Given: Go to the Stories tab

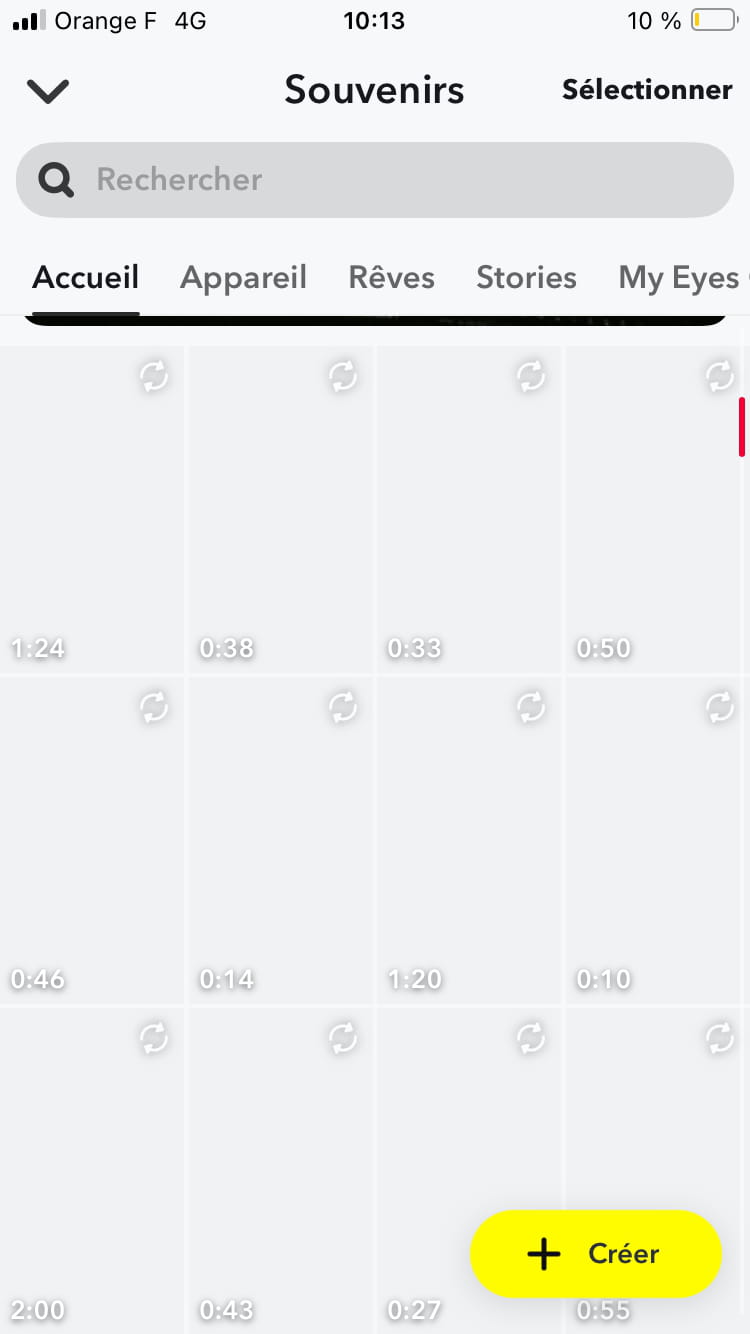Looking at the screenshot, I should (526, 277).
